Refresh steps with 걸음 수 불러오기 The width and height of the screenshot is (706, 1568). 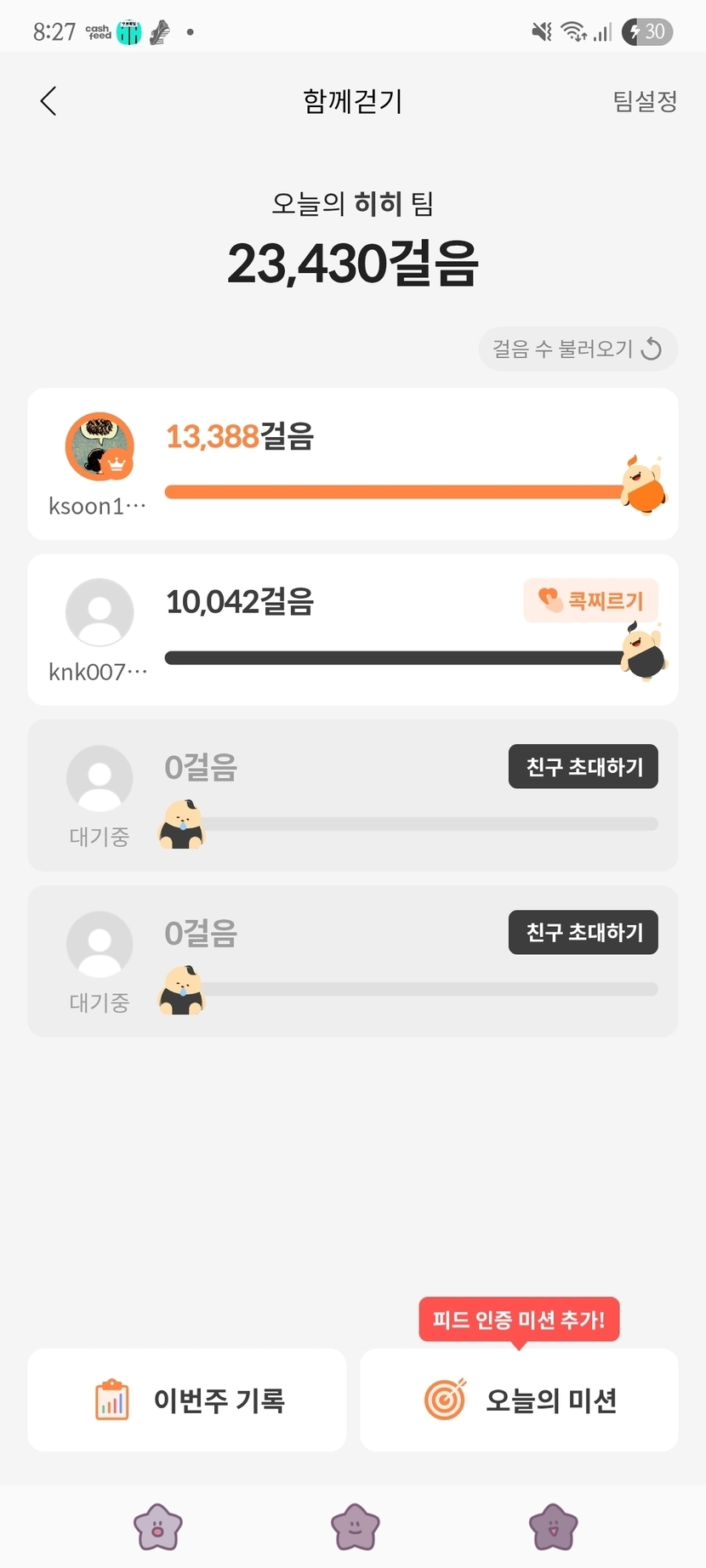tap(578, 349)
